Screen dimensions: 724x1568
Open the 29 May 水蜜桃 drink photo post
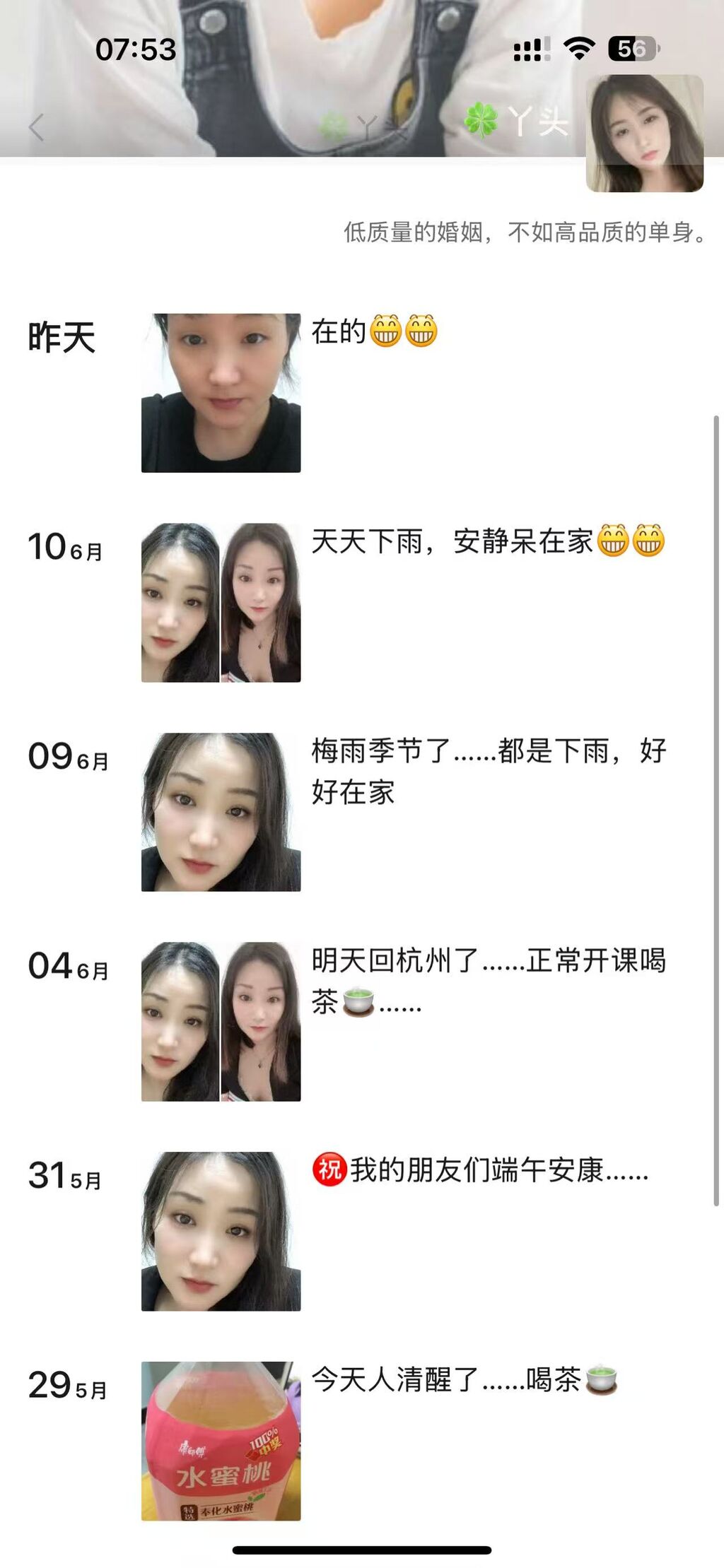[221, 1440]
